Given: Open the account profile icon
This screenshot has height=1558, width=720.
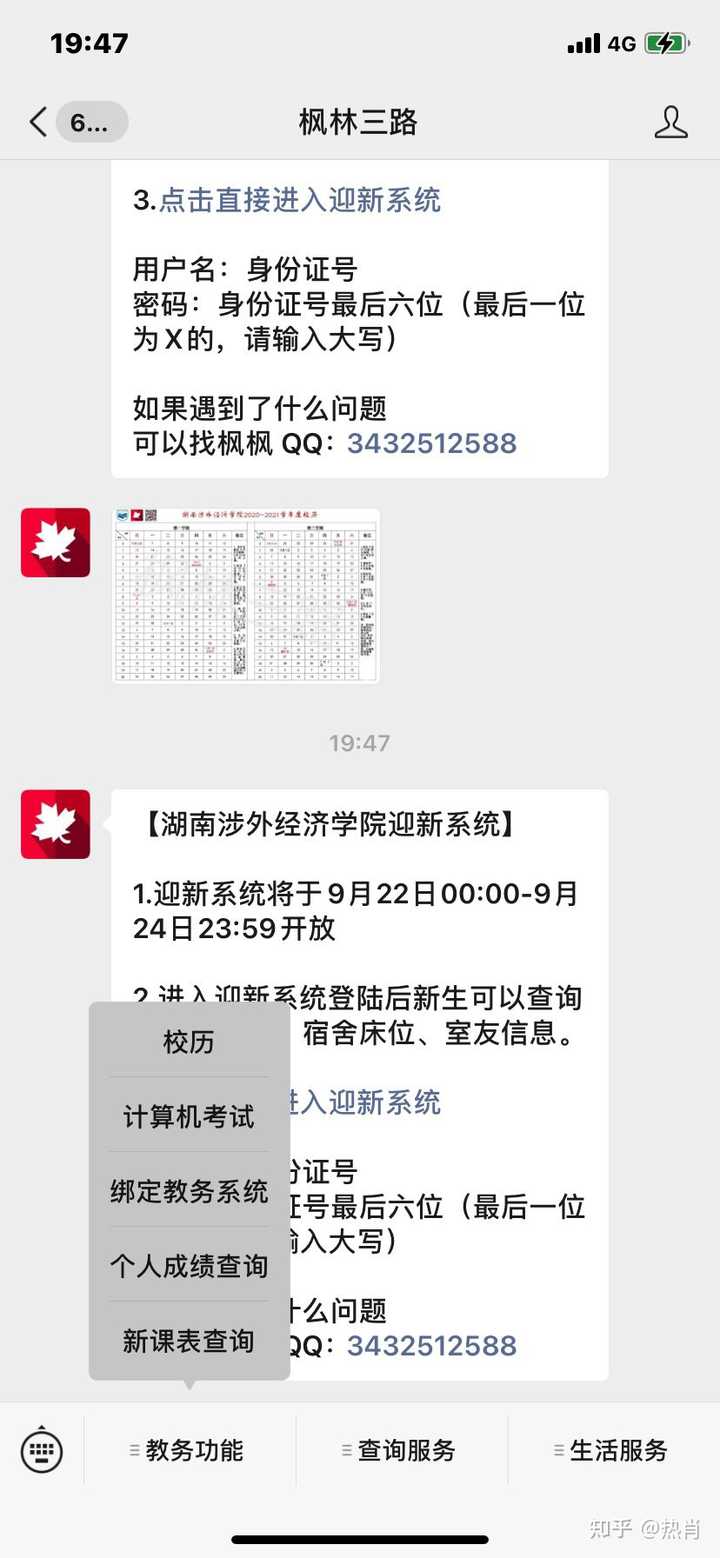Looking at the screenshot, I should [670, 122].
